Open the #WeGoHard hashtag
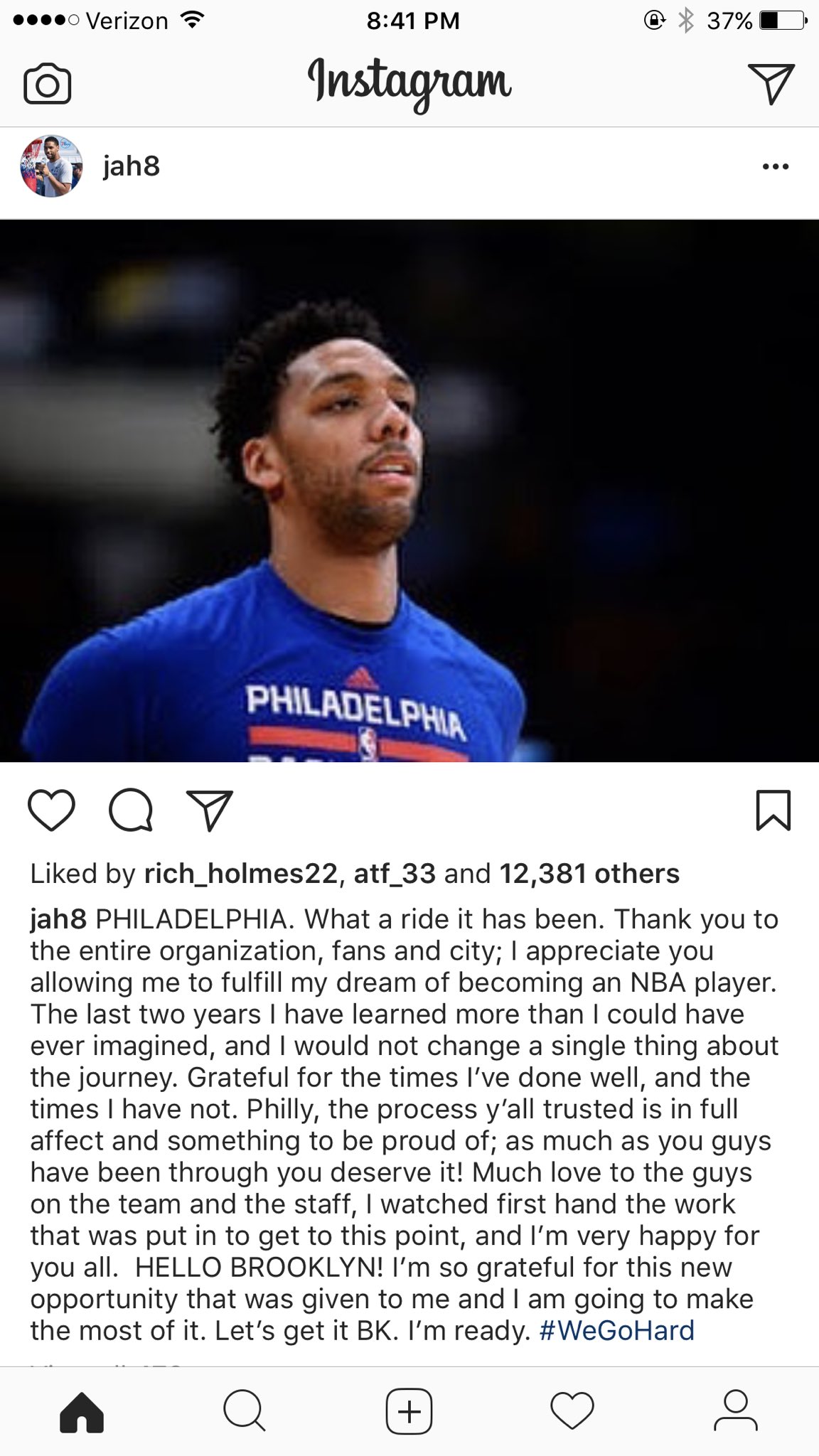 point(616,1330)
